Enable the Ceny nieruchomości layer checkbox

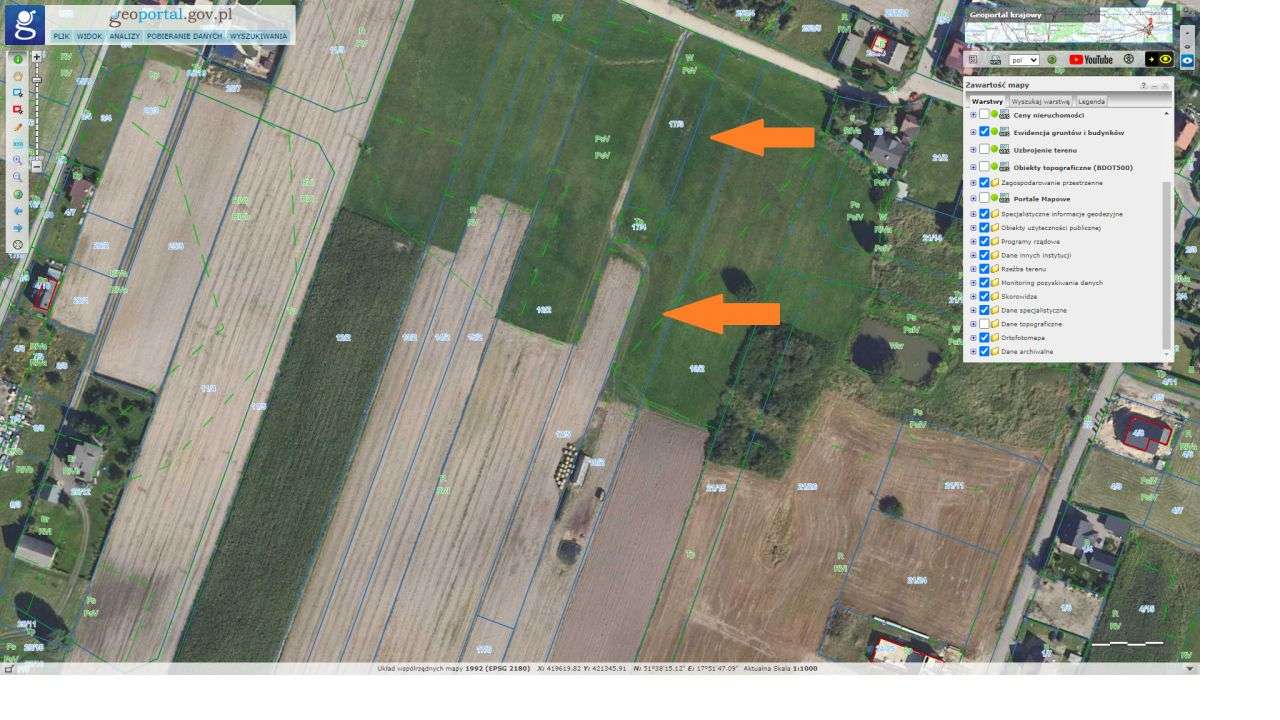984,115
